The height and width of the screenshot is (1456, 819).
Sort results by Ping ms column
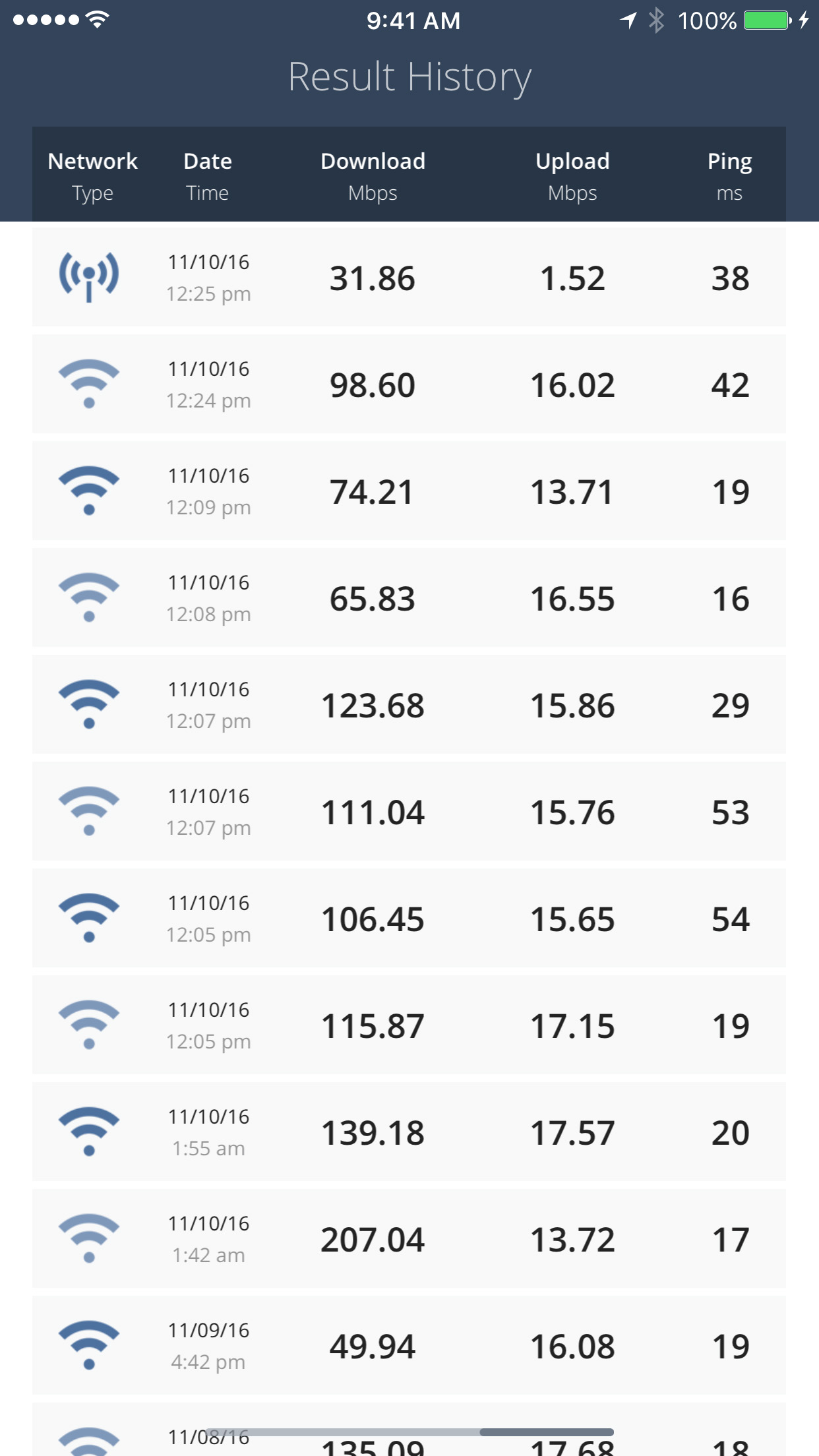(x=729, y=176)
